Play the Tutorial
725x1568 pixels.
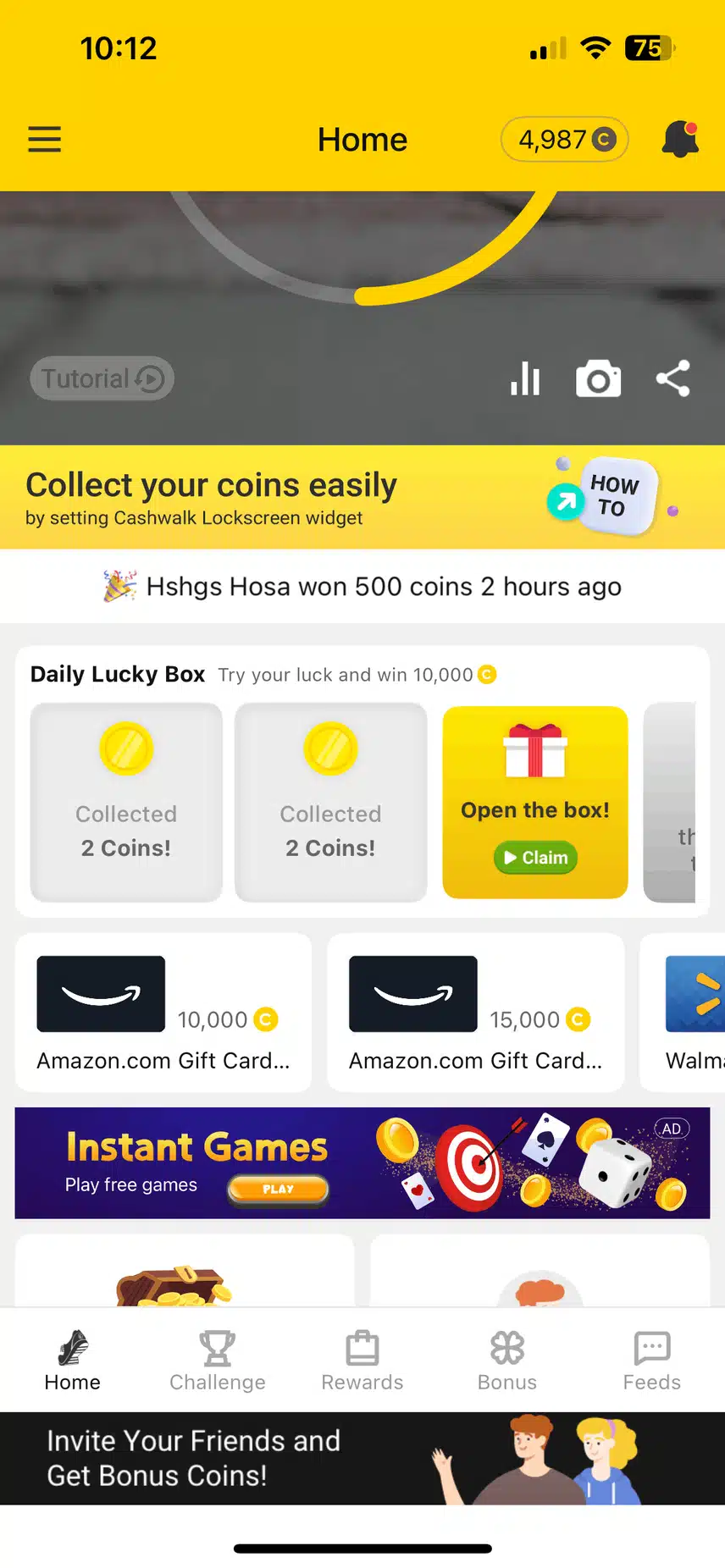[102, 378]
